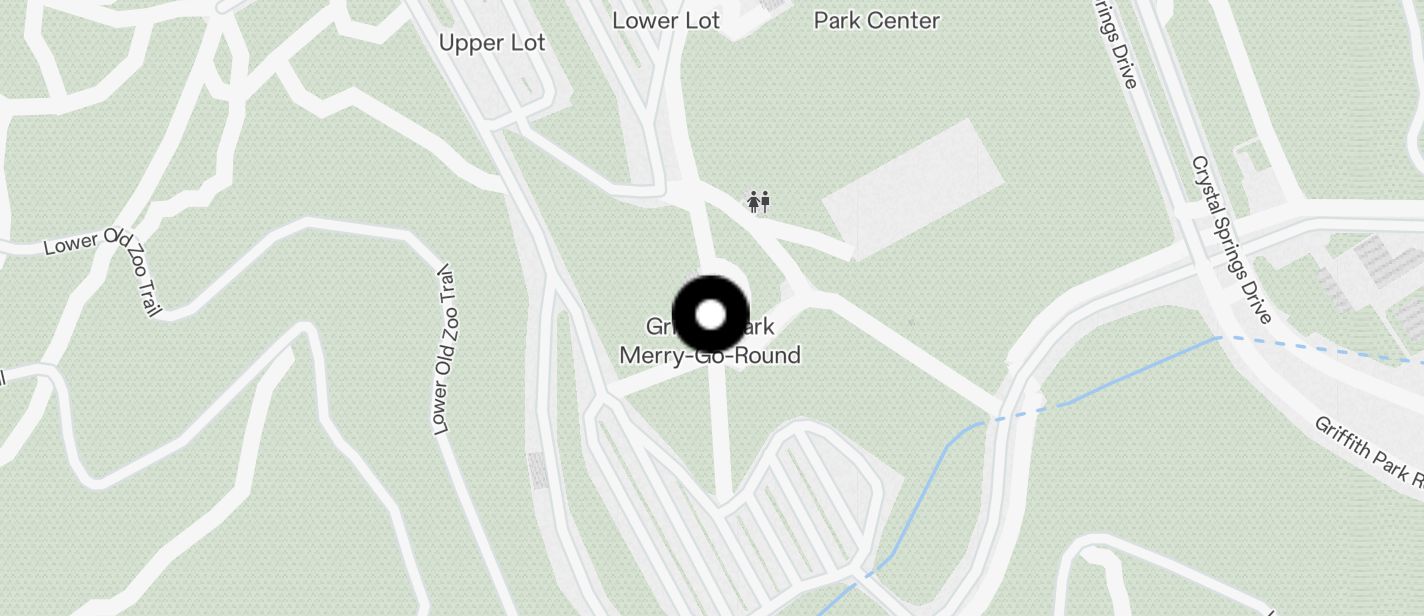Tap the Griffith Park Merry-Go-Round location pin
Image resolution: width=1424 pixels, height=616 pixels.
[x=710, y=315]
